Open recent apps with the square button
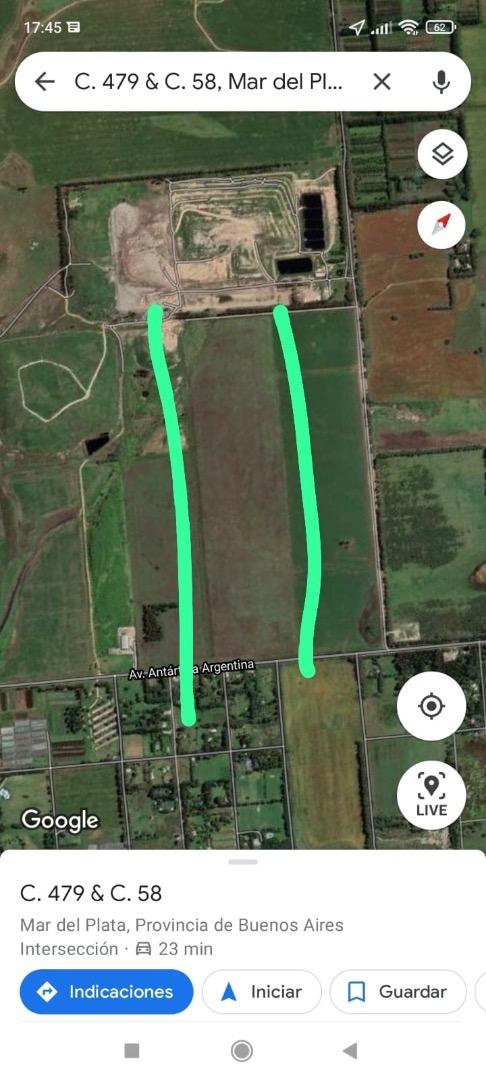The height and width of the screenshot is (1080, 486). point(131,1050)
